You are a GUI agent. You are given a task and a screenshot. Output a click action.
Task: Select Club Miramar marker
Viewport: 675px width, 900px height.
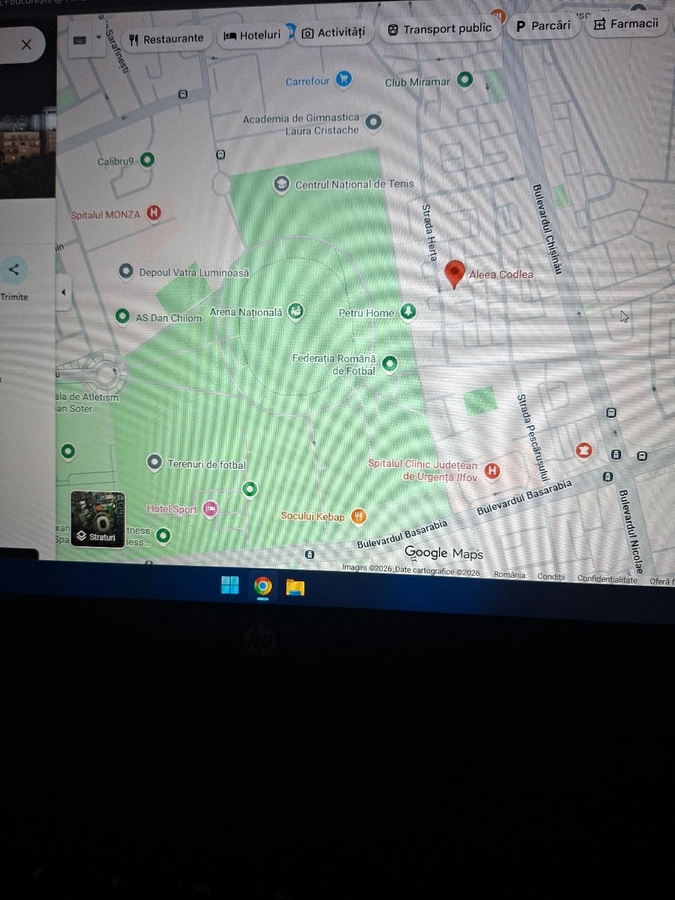[x=464, y=80]
